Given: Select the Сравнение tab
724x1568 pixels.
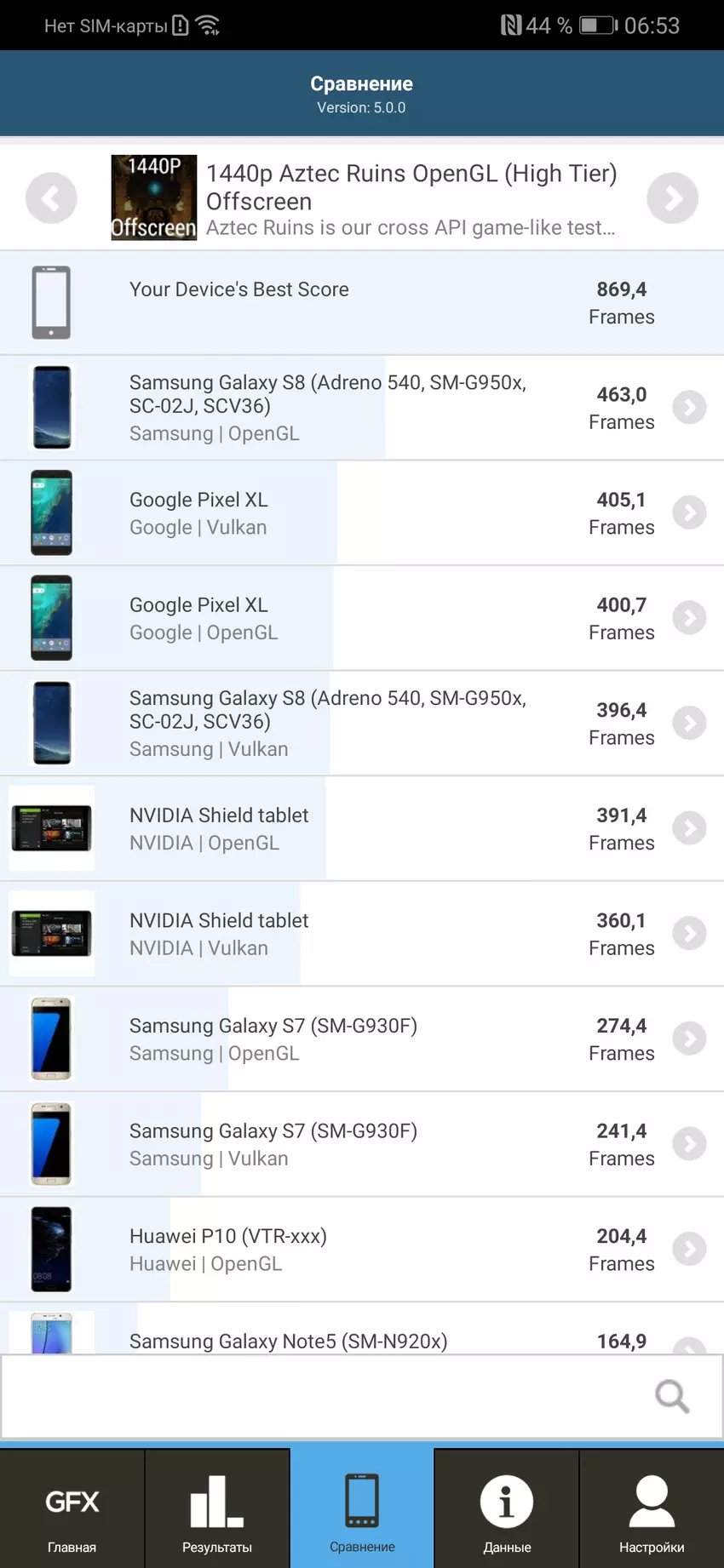Looking at the screenshot, I should click(362, 1508).
